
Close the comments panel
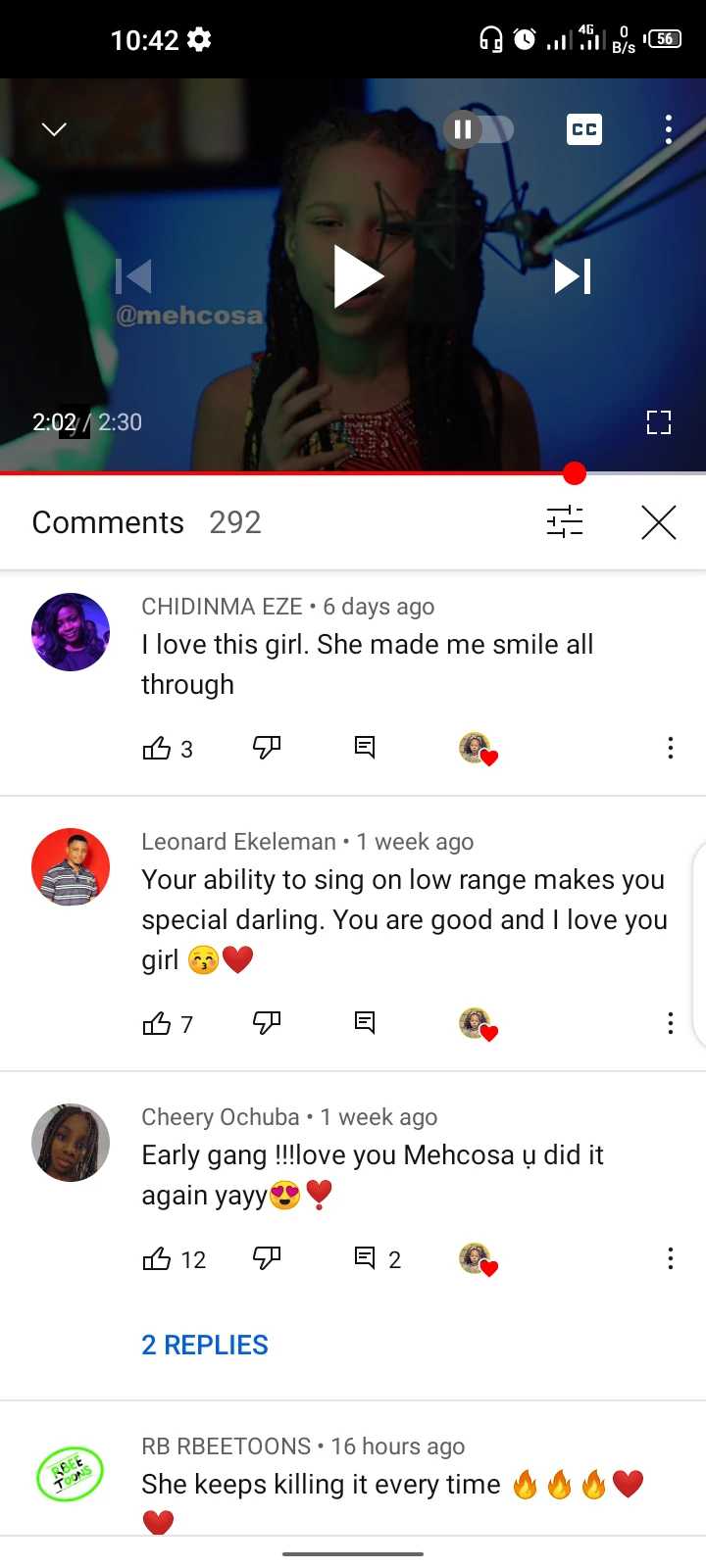[x=659, y=522]
